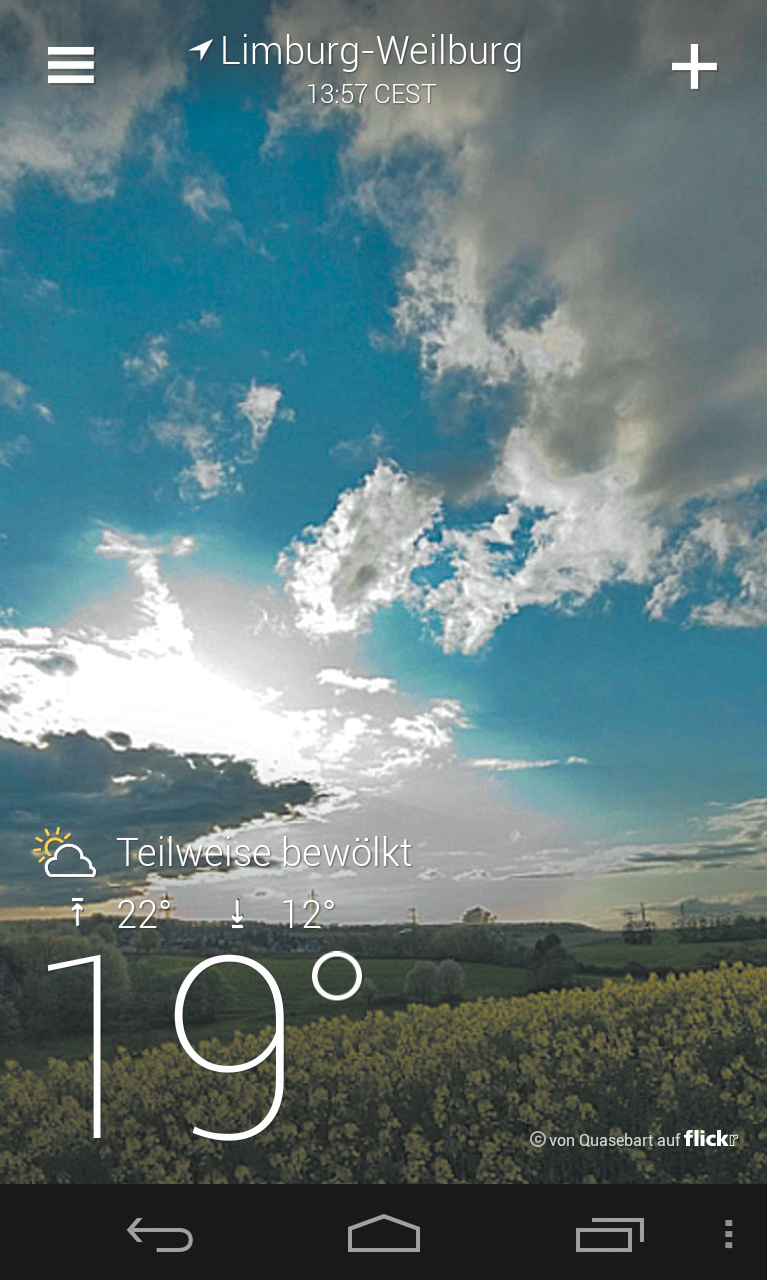
Task: Open the hamburger side menu
Action: point(71,66)
